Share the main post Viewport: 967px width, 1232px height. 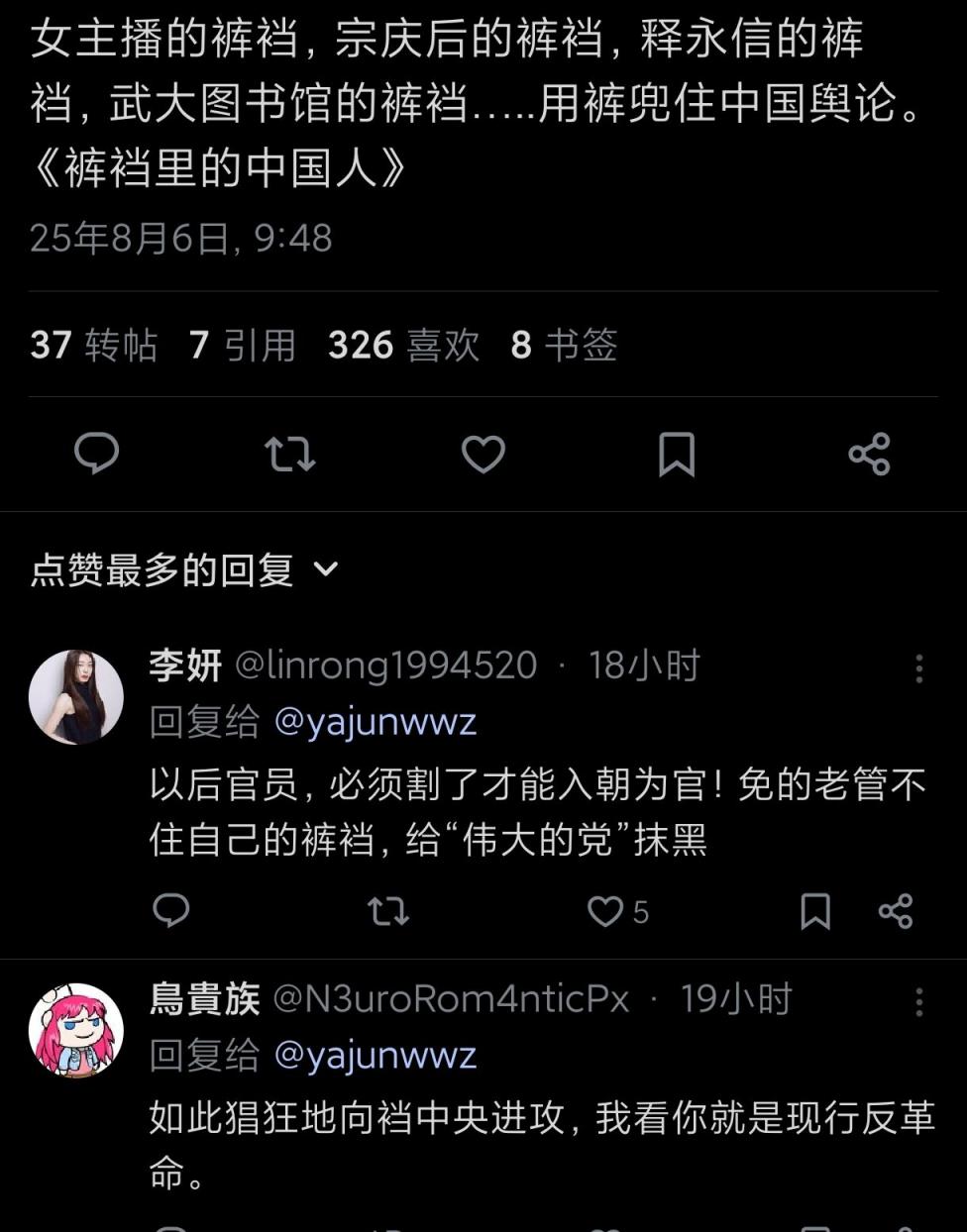pos(869,454)
